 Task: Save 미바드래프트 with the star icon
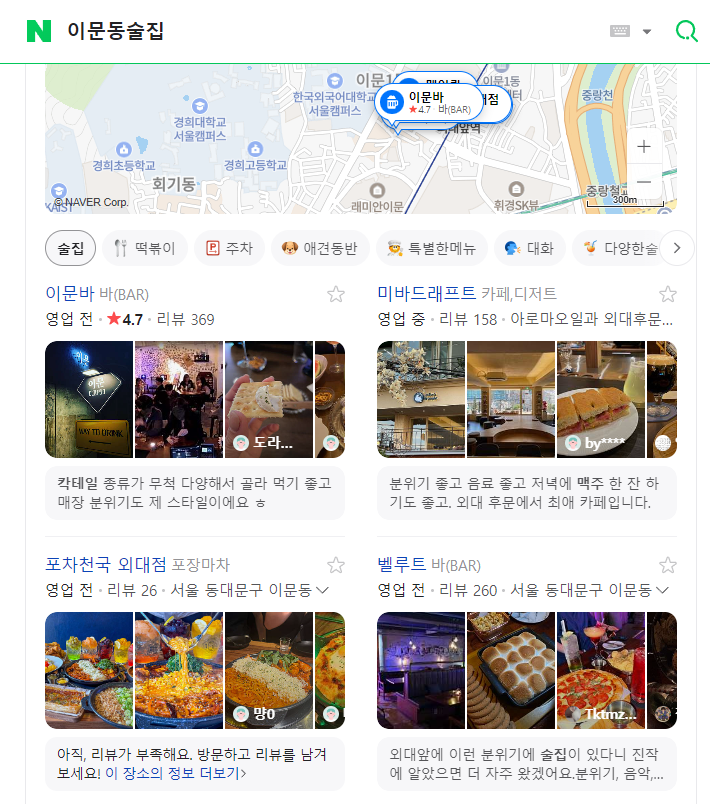tap(668, 294)
